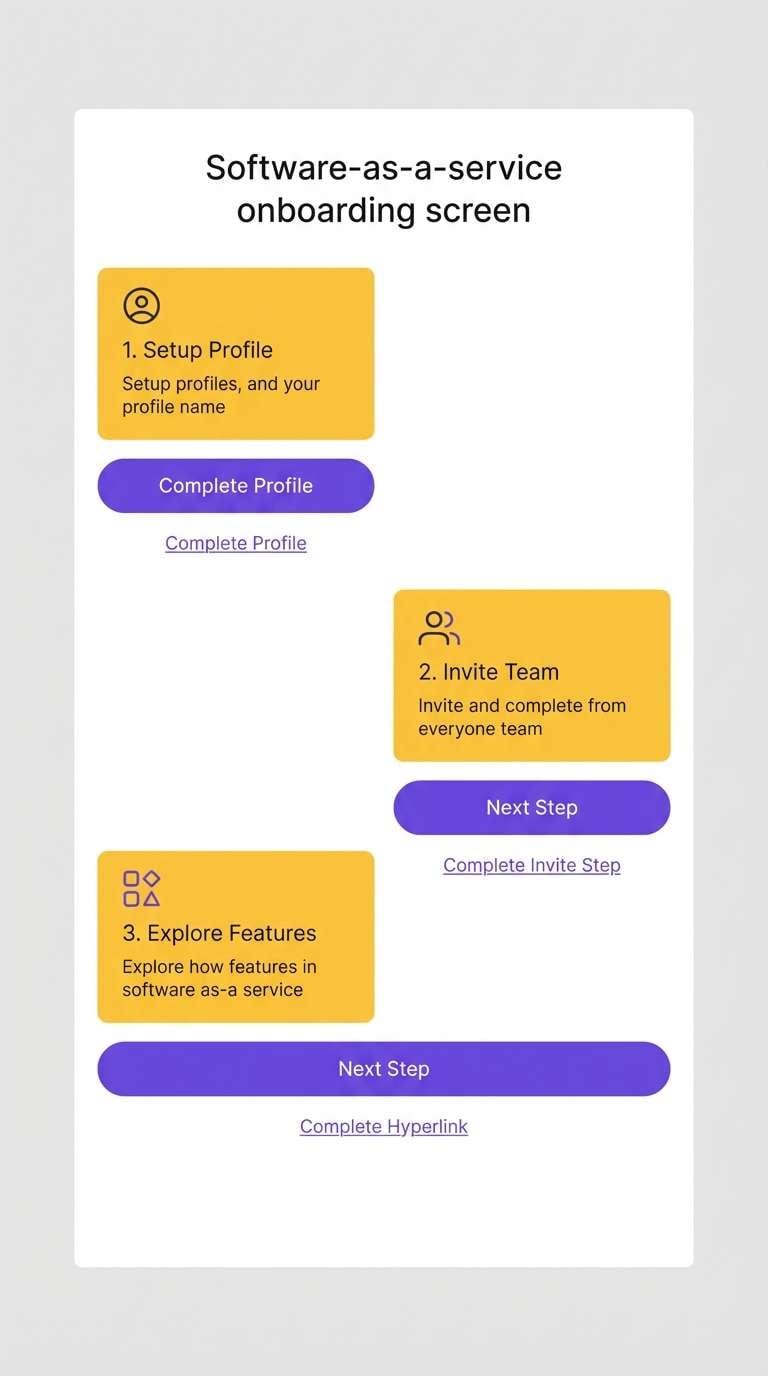Click the triangle shape in the features icon
The height and width of the screenshot is (1376, 768).
(153, 898)
